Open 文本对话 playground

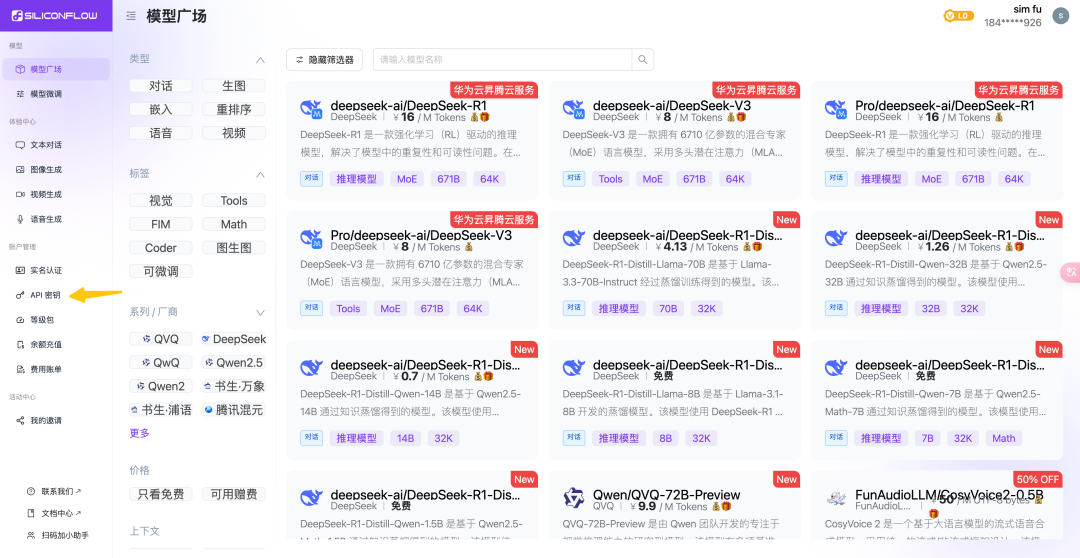(x=45, y=144)
